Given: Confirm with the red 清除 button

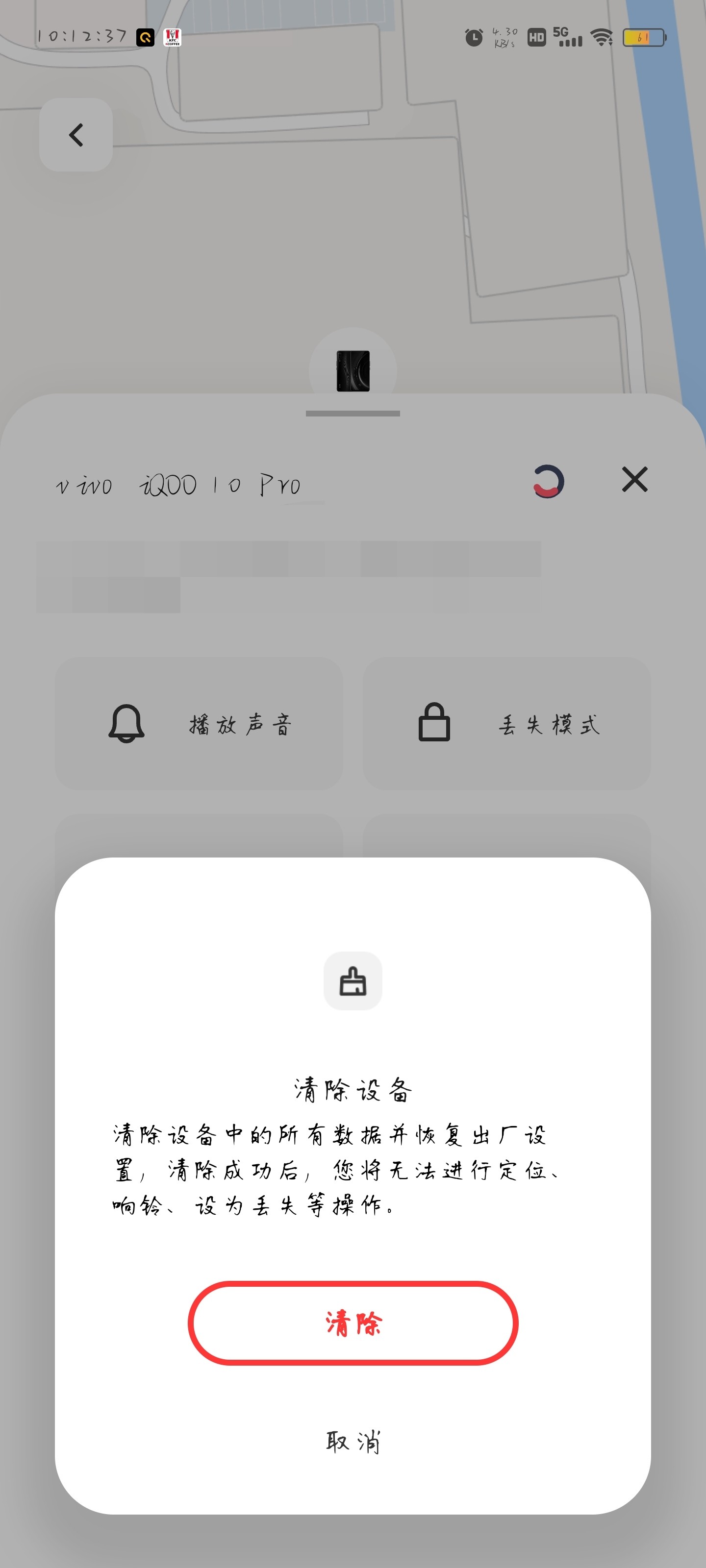Looking at the screenshot, I should point(353,1323).
